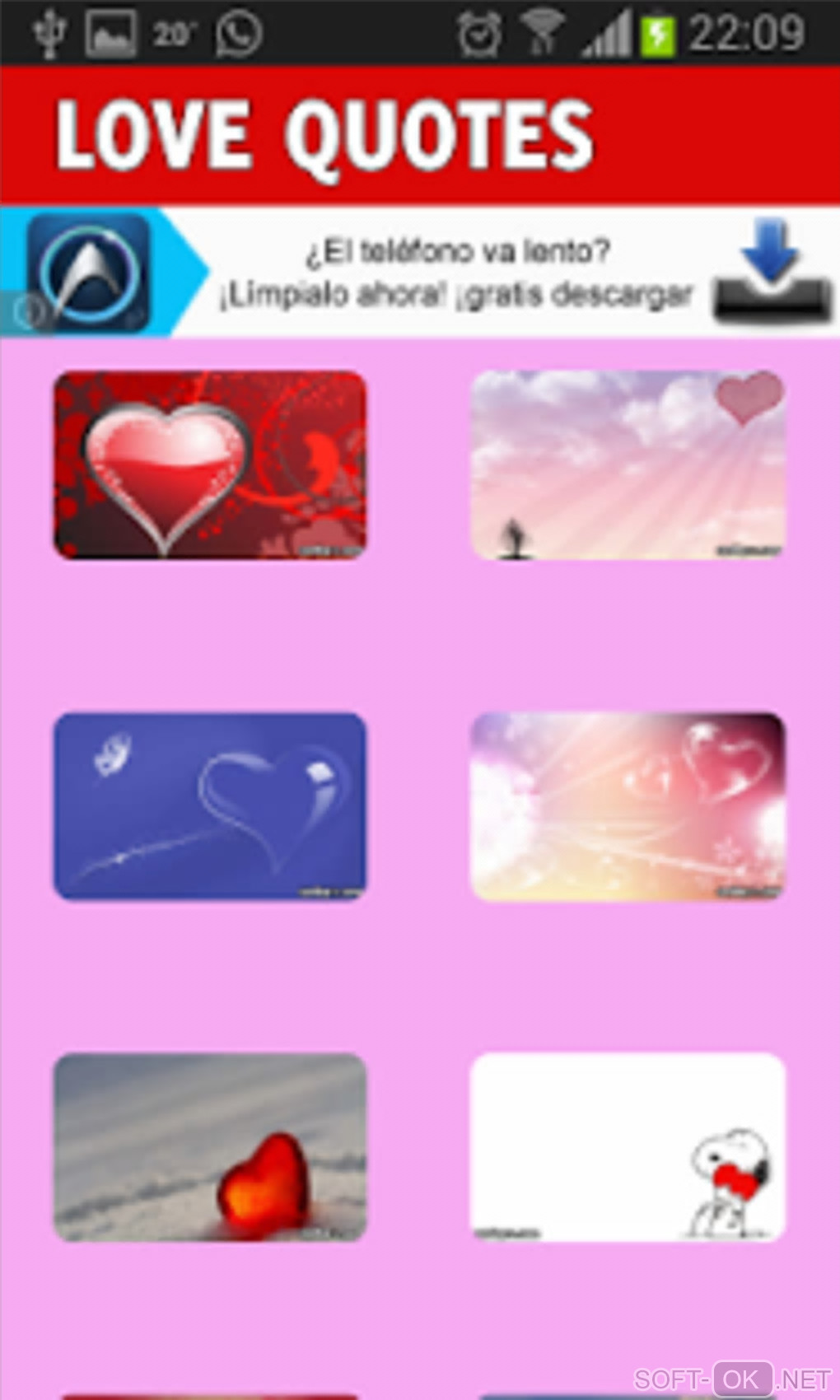Tap the phone cleaner ad banner
This screenshot has width=840, height=1400.
click(455, 273)
